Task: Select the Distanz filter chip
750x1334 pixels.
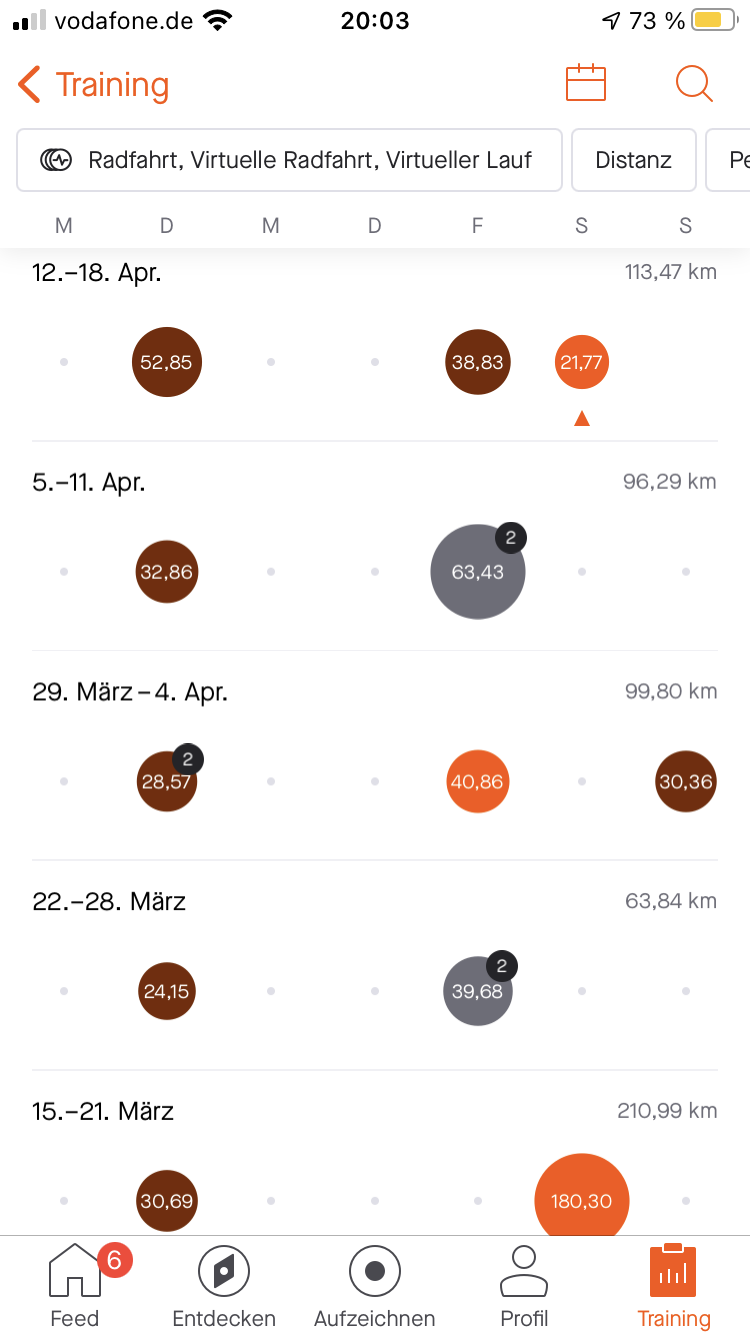Action: click(634, 160)
